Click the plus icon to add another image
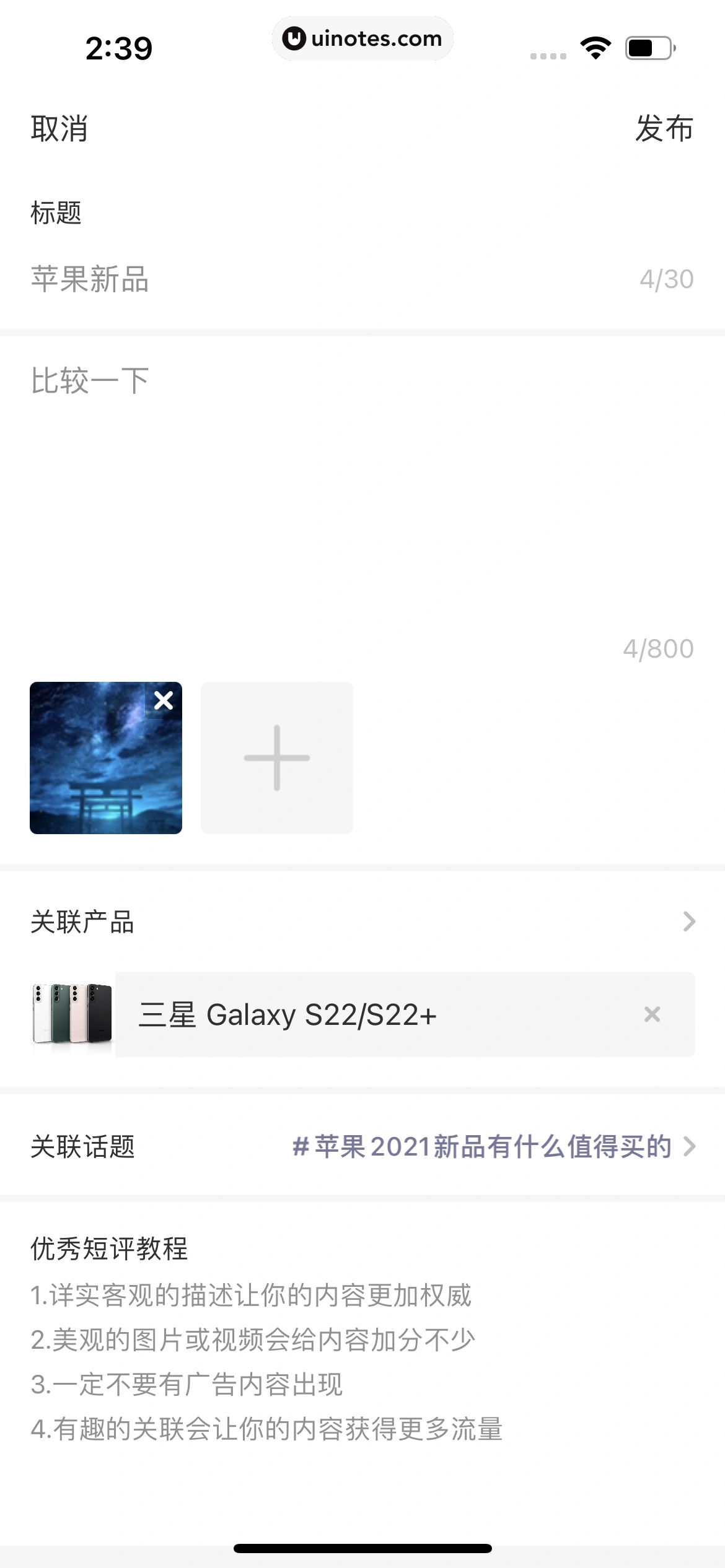The height and width of the screenshot is (1568, 725). coord(277,757)
